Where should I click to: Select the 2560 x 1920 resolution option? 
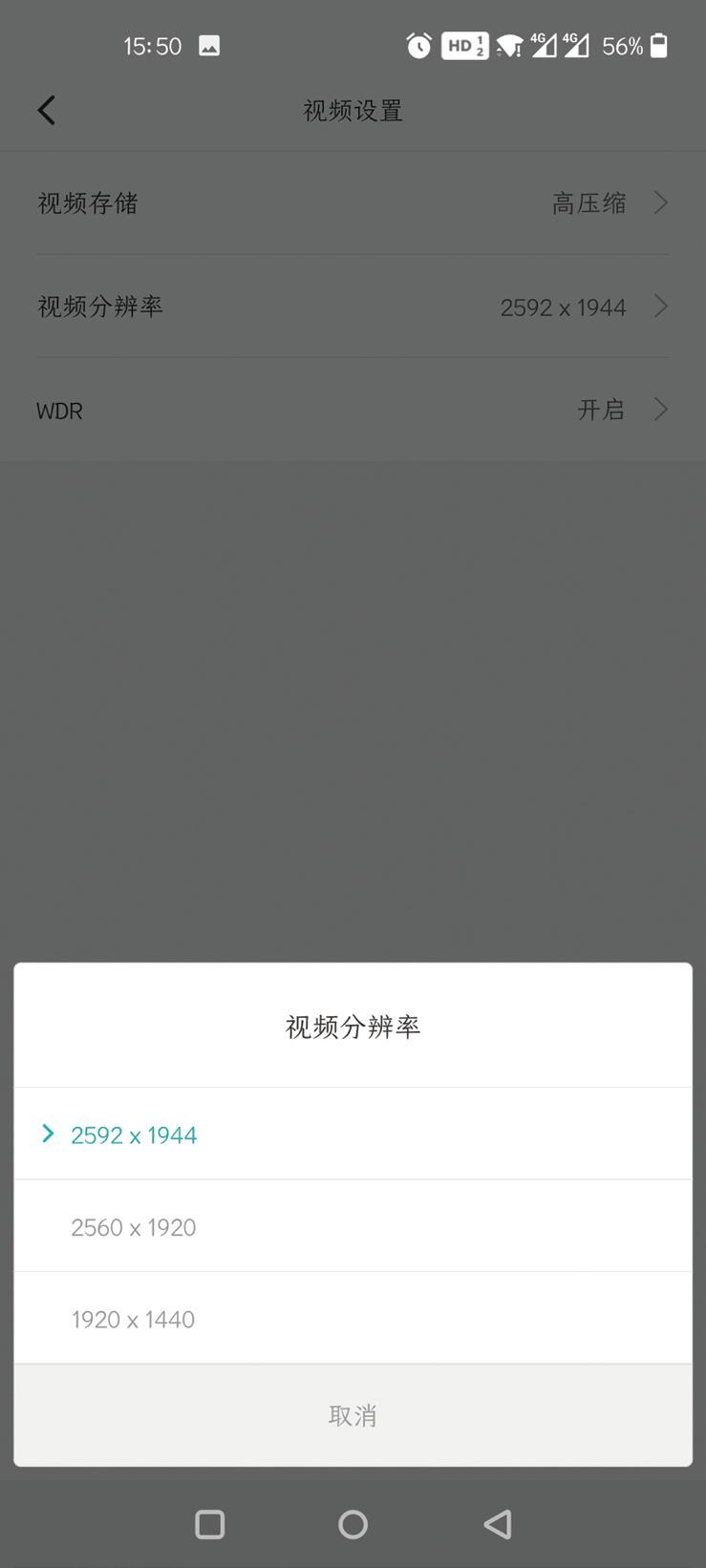tap(134, 1226)
